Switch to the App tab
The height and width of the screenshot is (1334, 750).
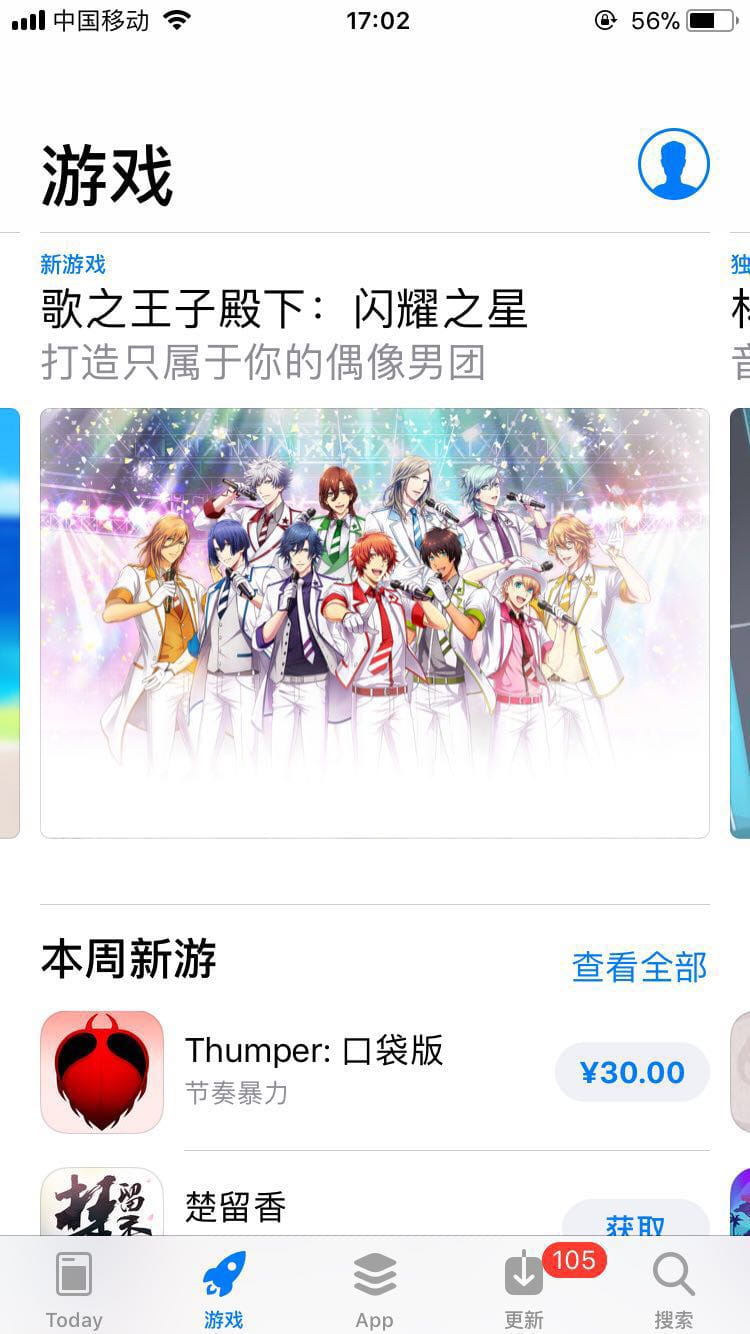click(x=374, y=1290)
